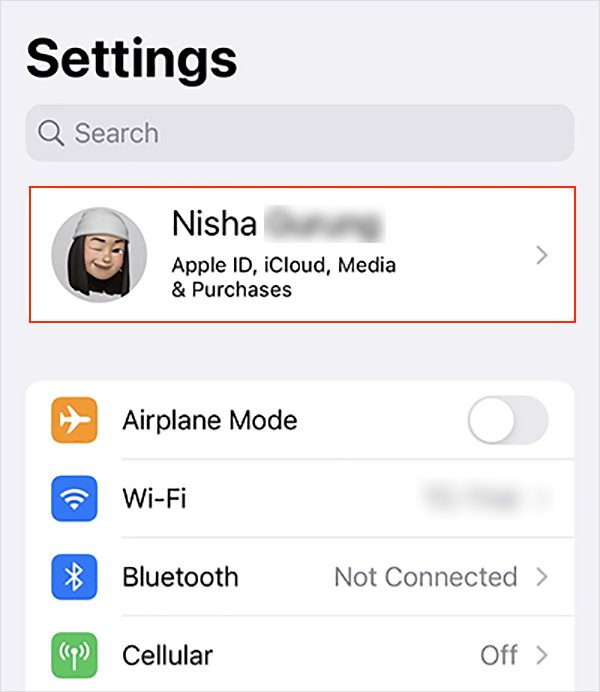This screenshot has width=600, height=692.
Task: Open Bluetooth settings
Action: (x=300, y=577)
